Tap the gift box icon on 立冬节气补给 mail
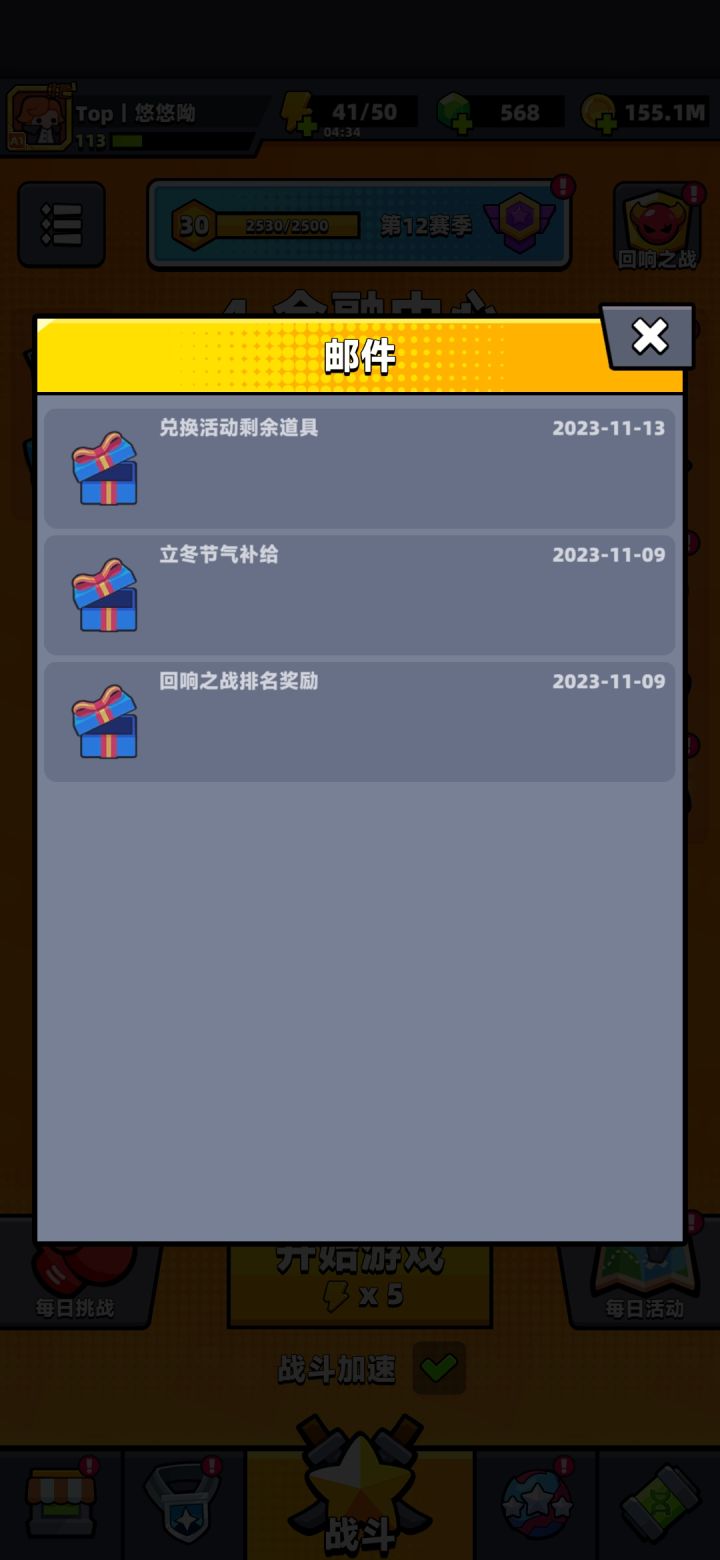This screenshot has height=1560, width=720. 105,595
